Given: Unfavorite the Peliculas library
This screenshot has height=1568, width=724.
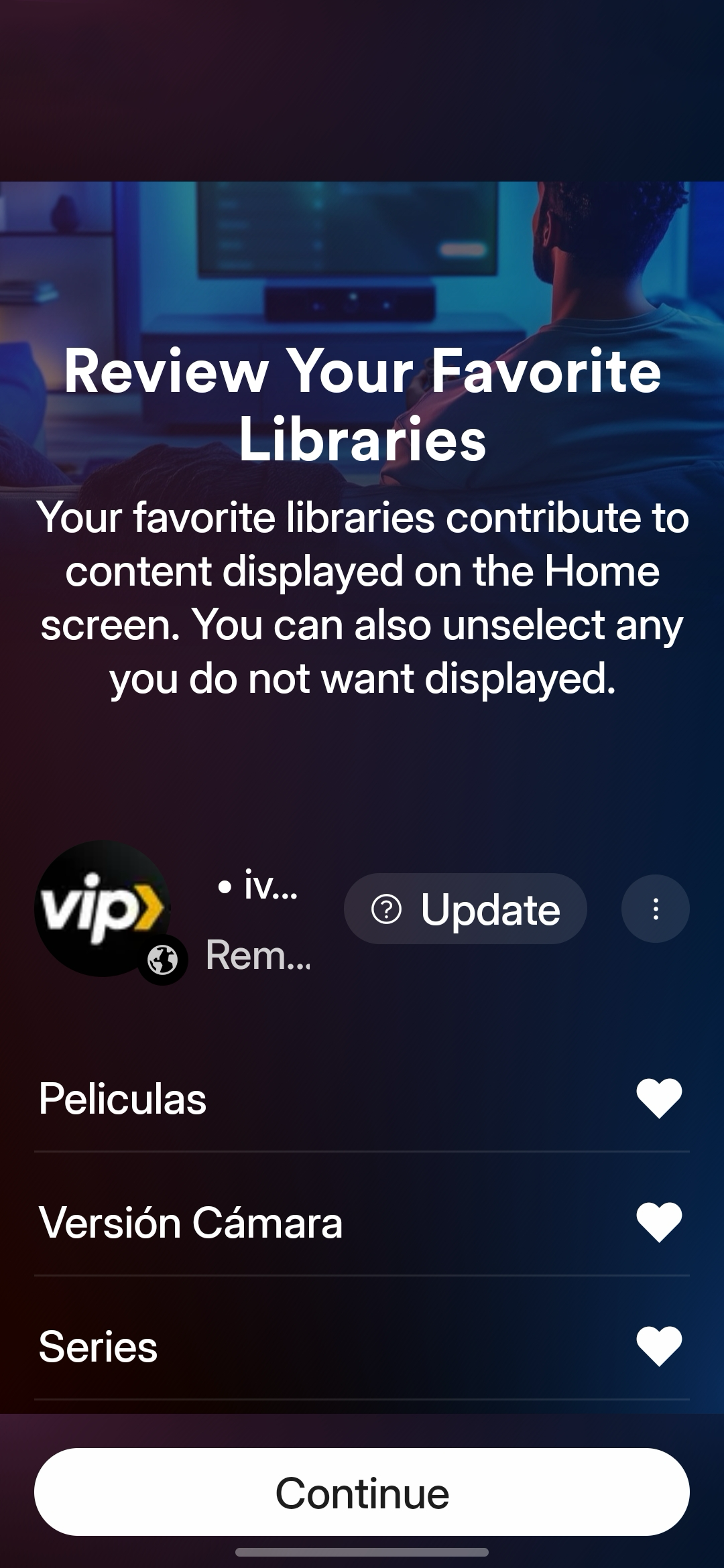Looking at the screenshot, I should (x=659, y=1098).
